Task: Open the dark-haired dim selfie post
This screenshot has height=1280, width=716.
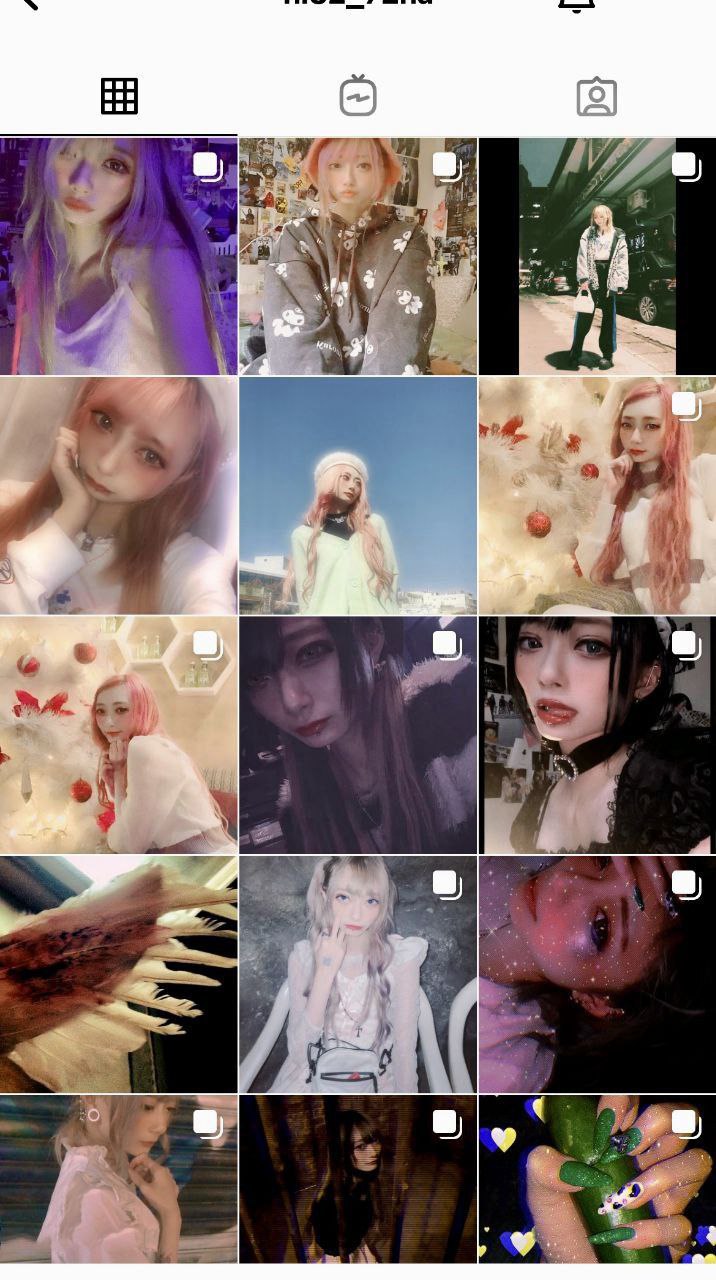Action: click(x=358, y=735)
